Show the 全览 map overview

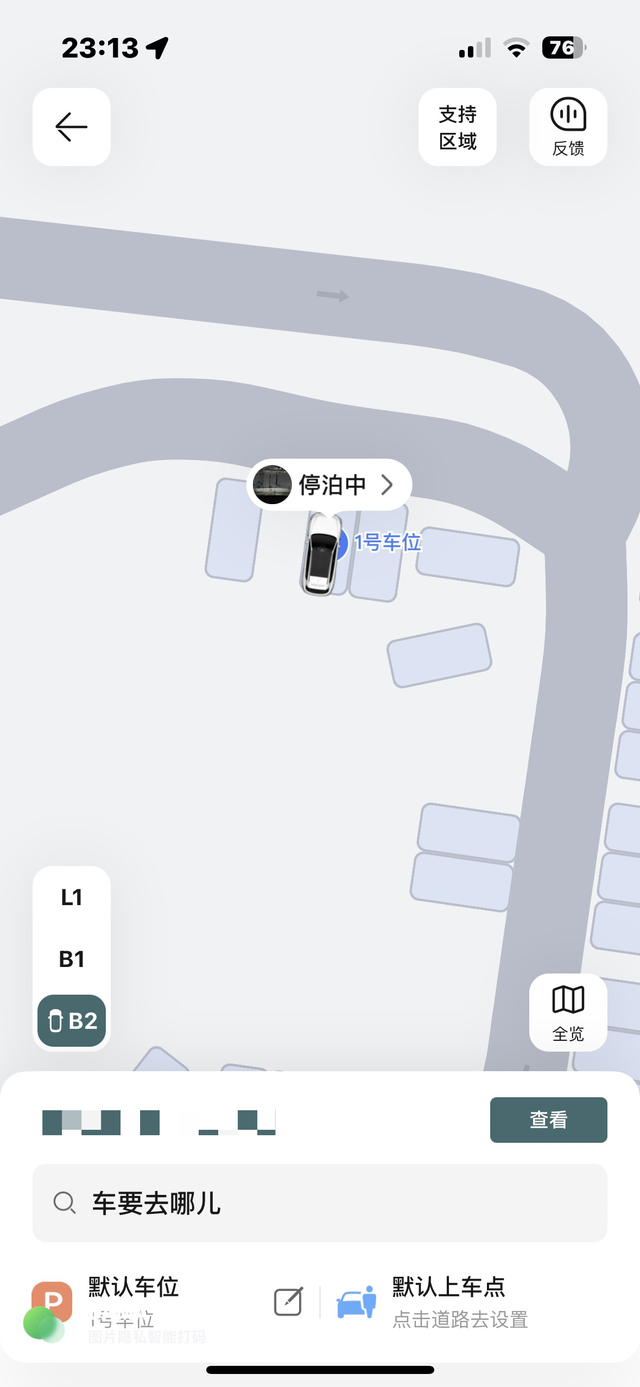pos(567,1012)
